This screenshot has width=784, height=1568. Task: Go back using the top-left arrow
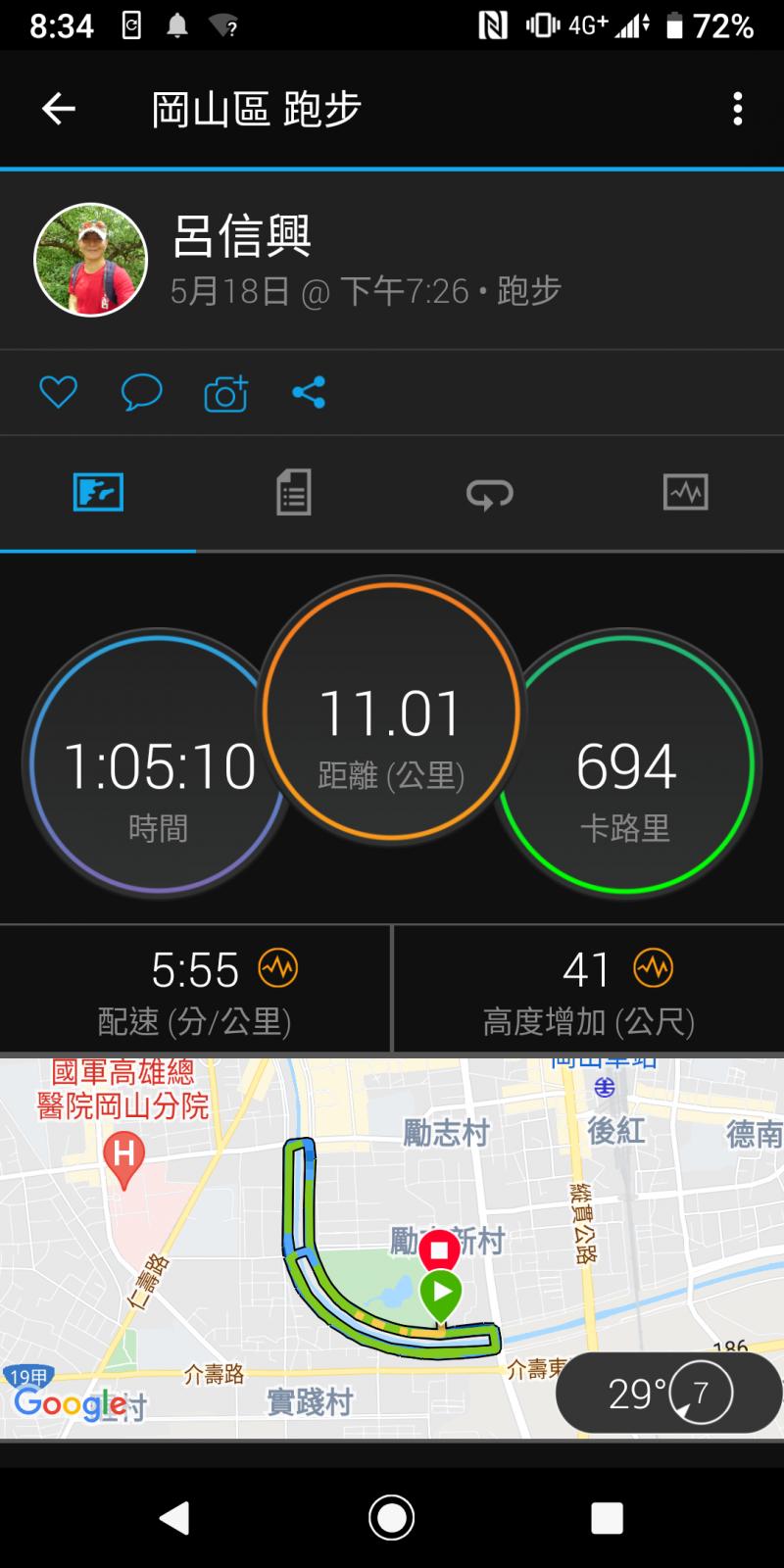[59, 109]
